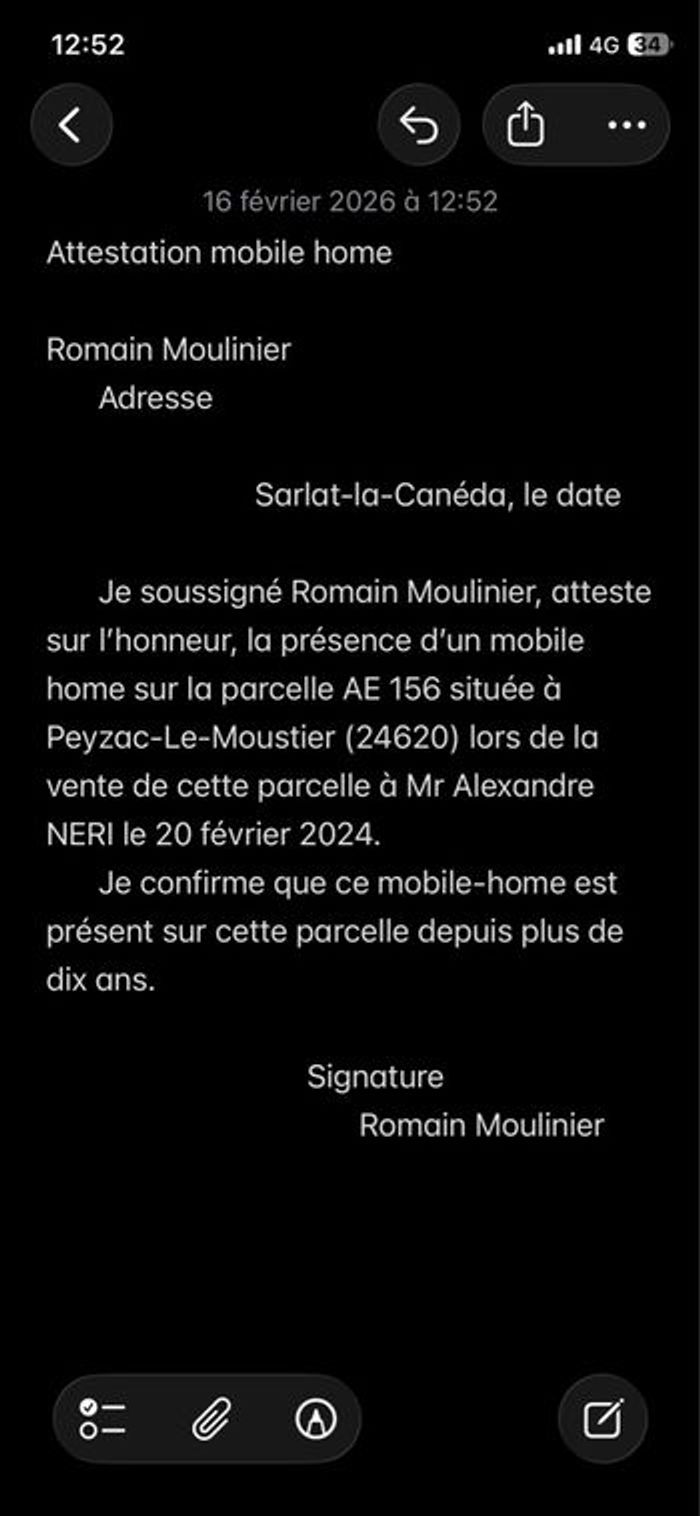Compose a new note
This screenshot has width=700, height=1516.
pyautogui.click(x=603, y=1419)
